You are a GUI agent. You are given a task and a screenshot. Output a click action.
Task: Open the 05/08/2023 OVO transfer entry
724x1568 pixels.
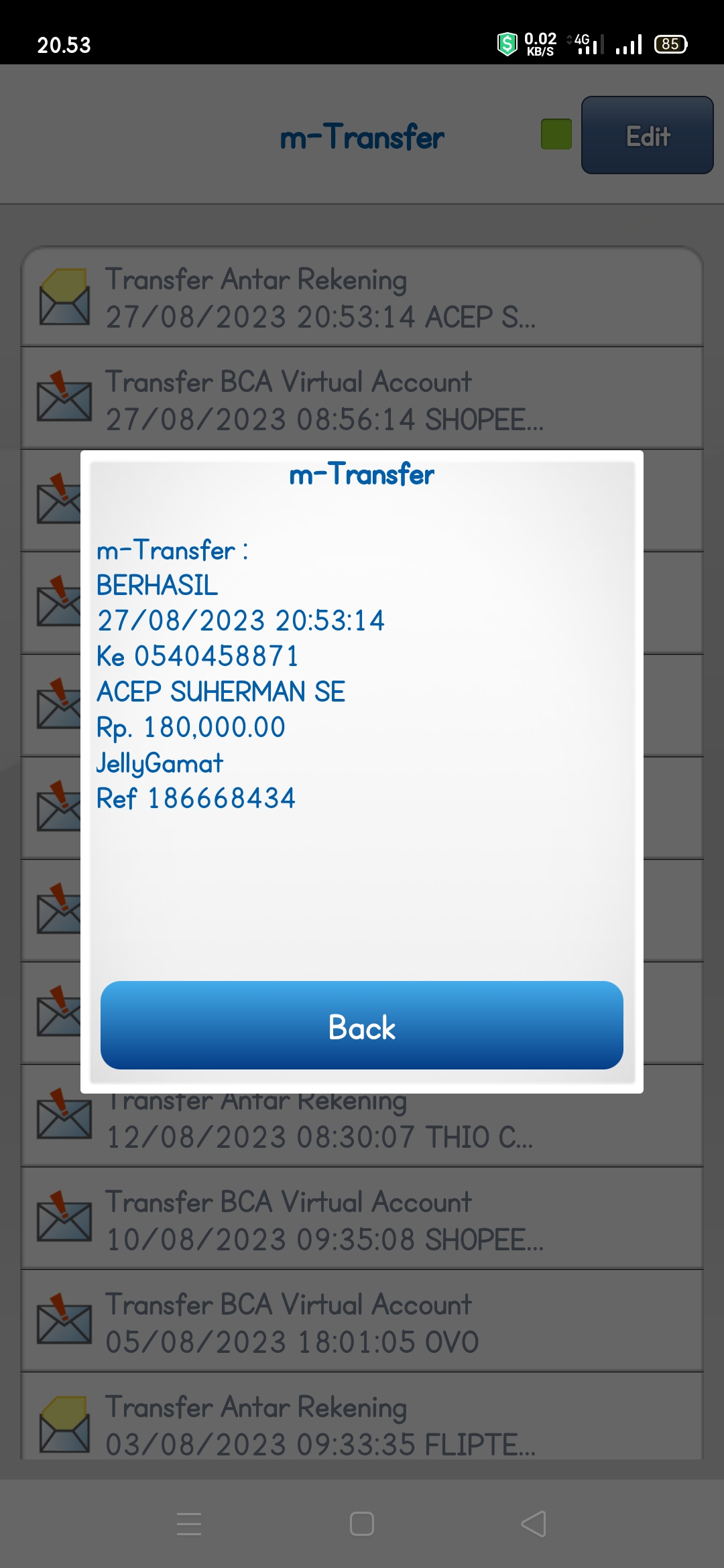point(362,1321)
